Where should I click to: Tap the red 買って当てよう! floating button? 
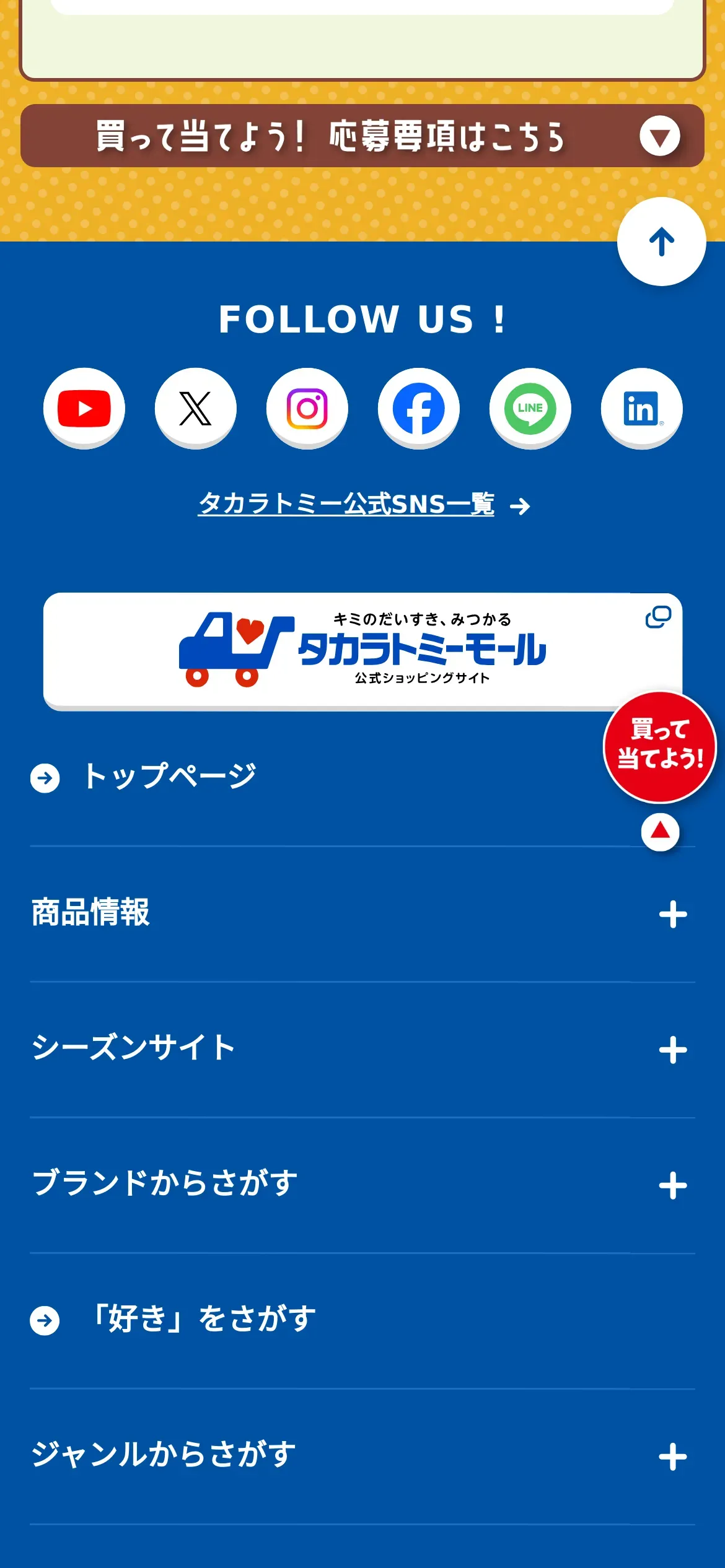[659, 747]
